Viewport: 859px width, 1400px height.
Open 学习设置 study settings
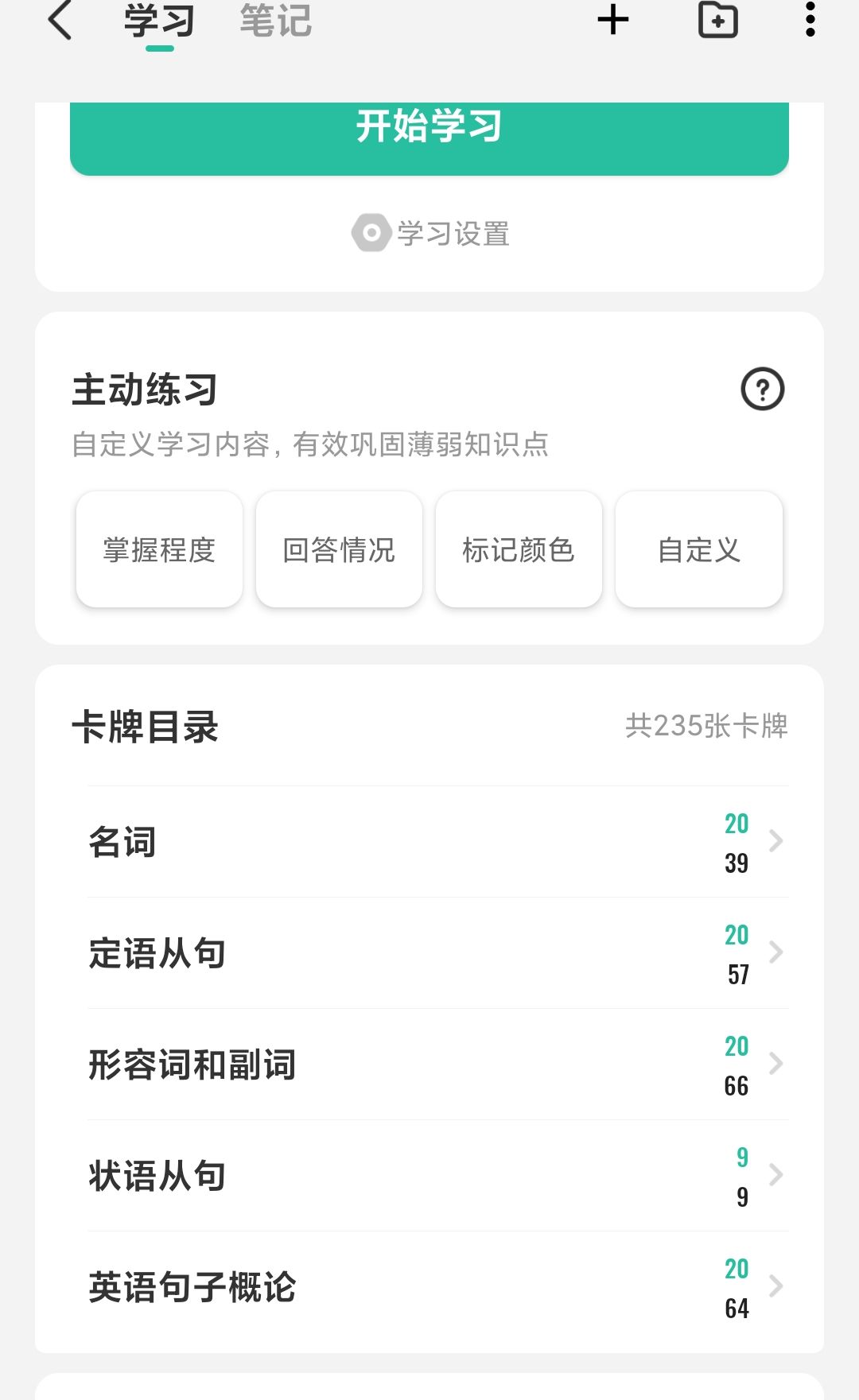tap(430, 234)
